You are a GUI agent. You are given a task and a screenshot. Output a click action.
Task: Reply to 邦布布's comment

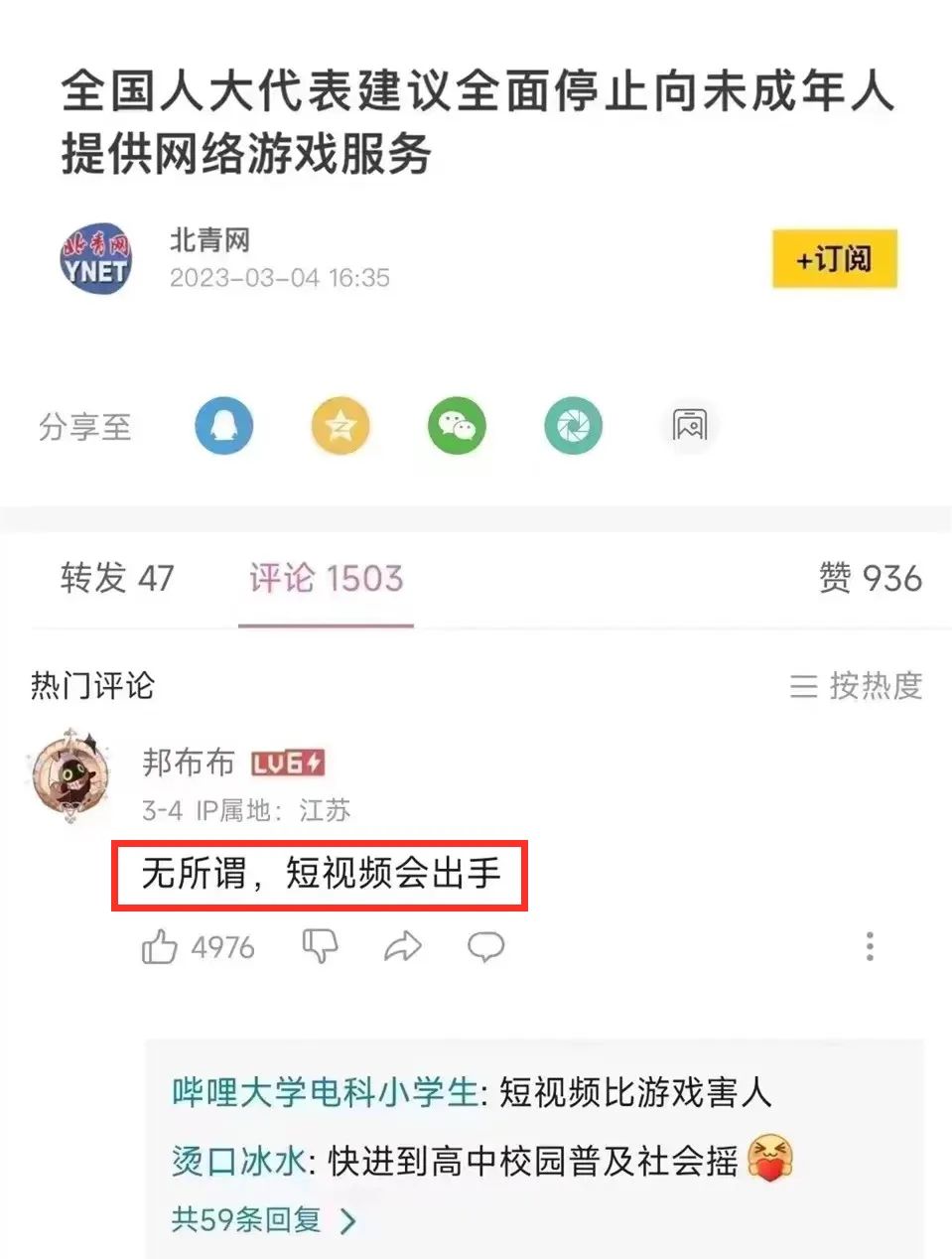tap(485, 946)
